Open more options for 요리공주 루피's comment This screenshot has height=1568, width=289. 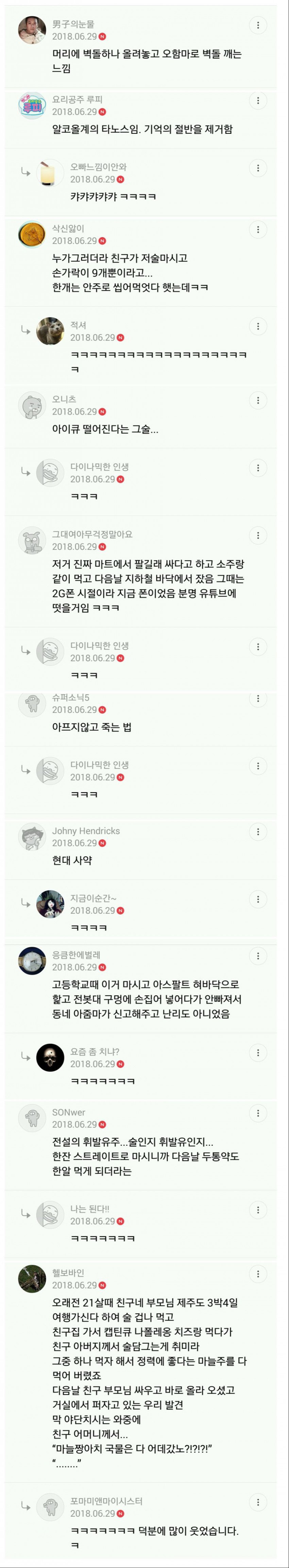click(x=258, y=101)
